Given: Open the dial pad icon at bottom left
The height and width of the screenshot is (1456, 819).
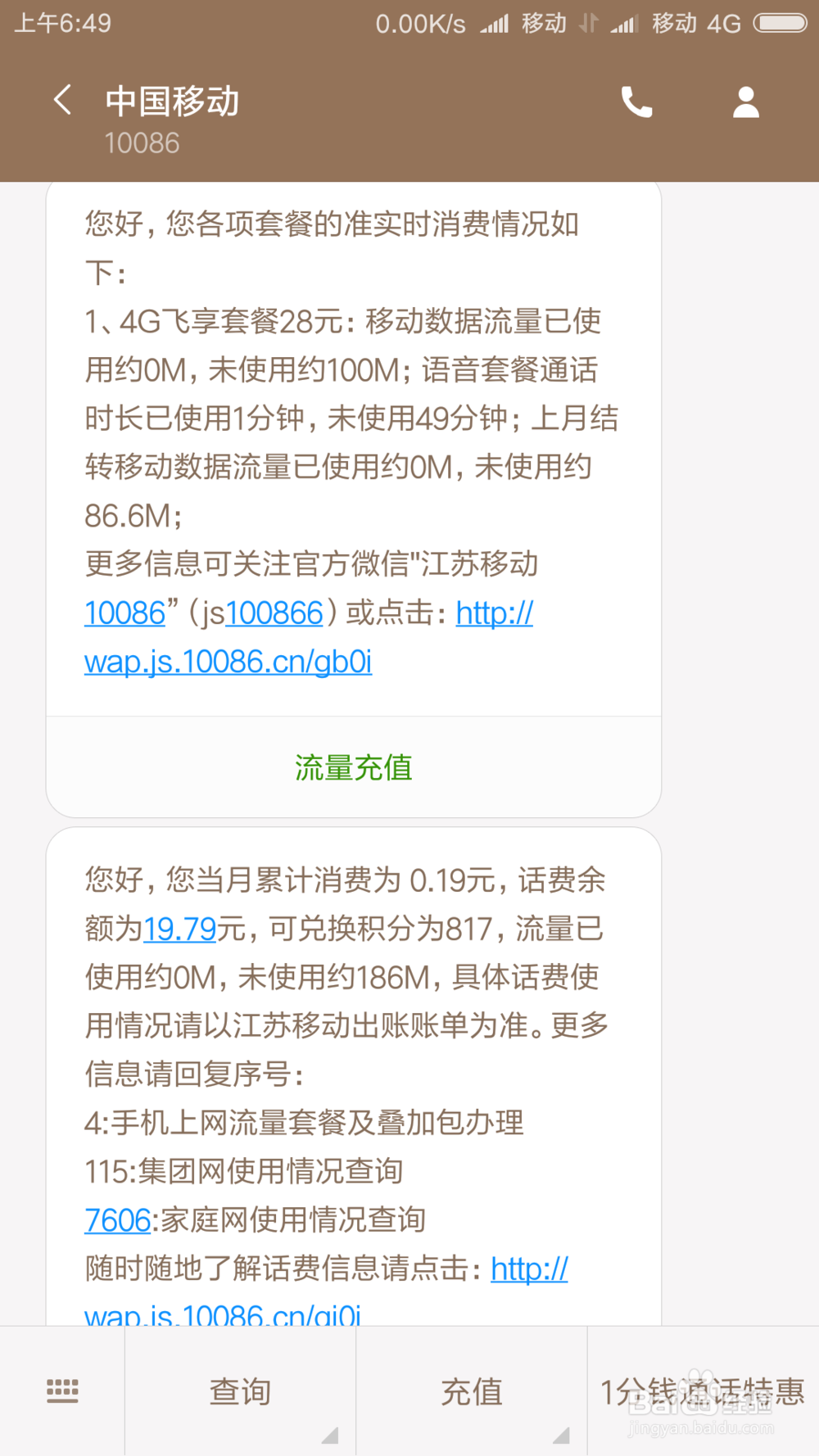Looking at the screenshot, I should point(62,1390).
